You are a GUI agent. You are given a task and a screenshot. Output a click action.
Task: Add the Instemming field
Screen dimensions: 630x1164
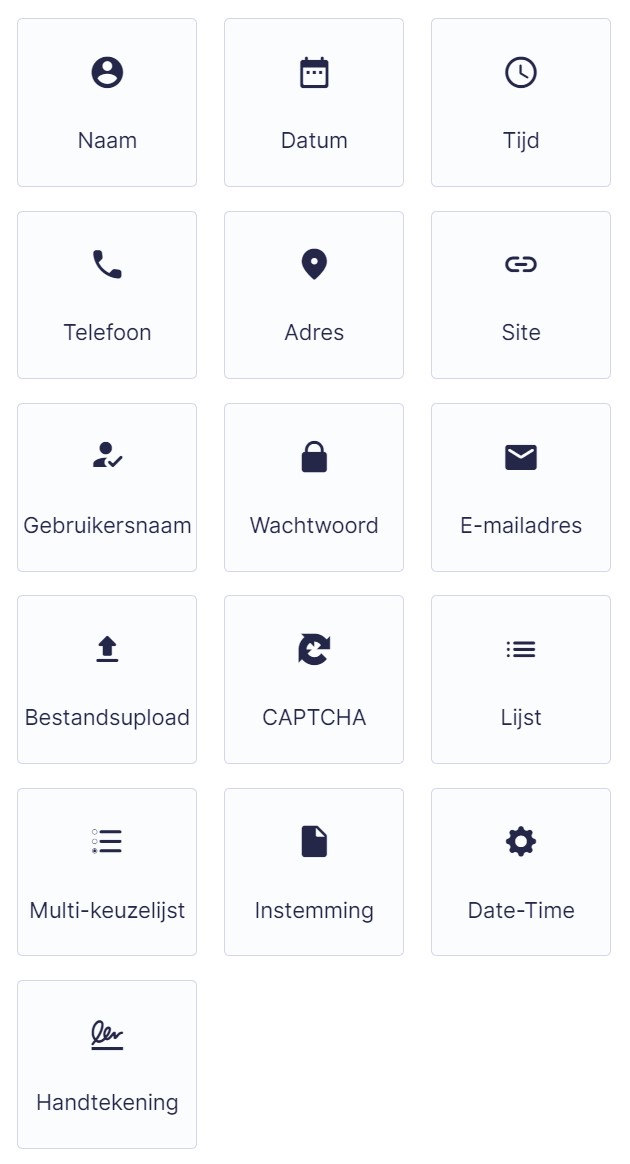pyautogui.click(x=314, y=872)
